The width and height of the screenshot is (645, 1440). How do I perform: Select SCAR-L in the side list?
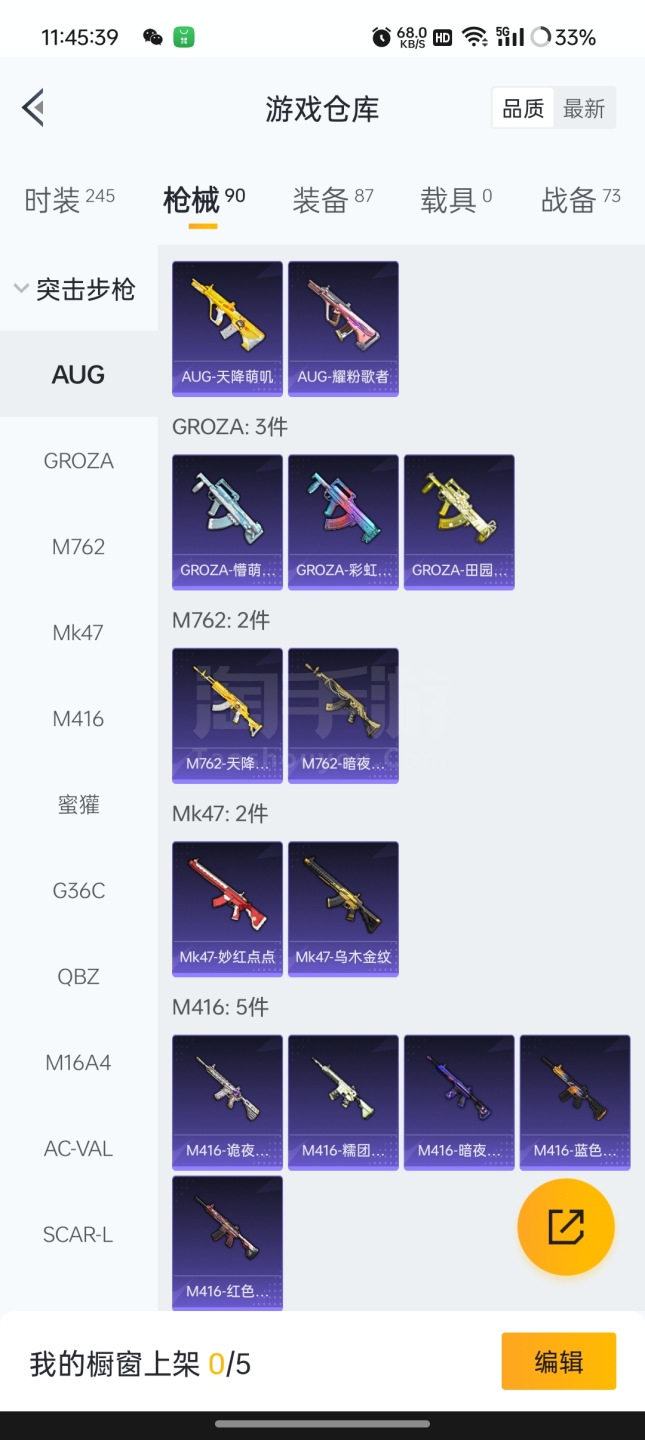(x=78, y=1235)
